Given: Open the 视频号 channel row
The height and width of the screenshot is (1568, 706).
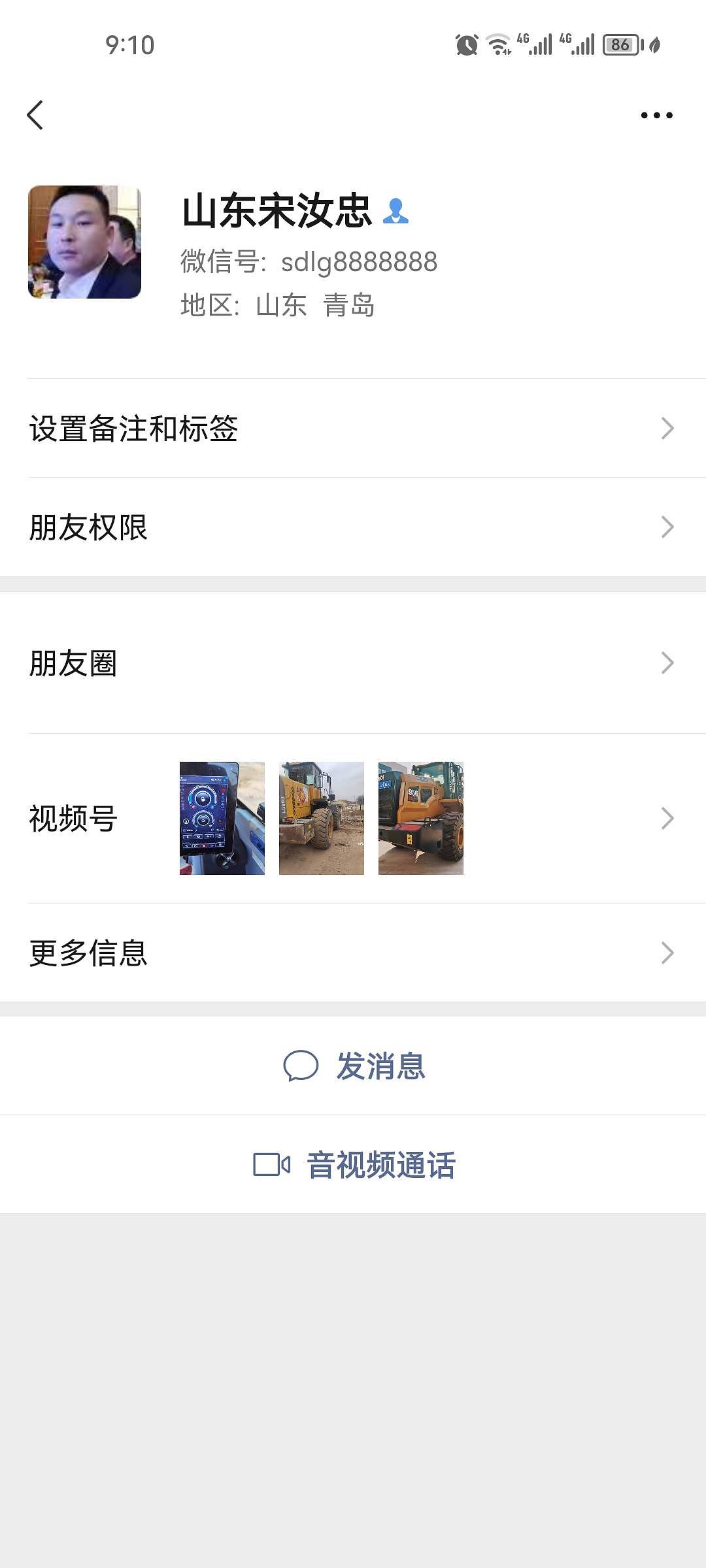Looking at the screenshot, I should pos(353,819).
